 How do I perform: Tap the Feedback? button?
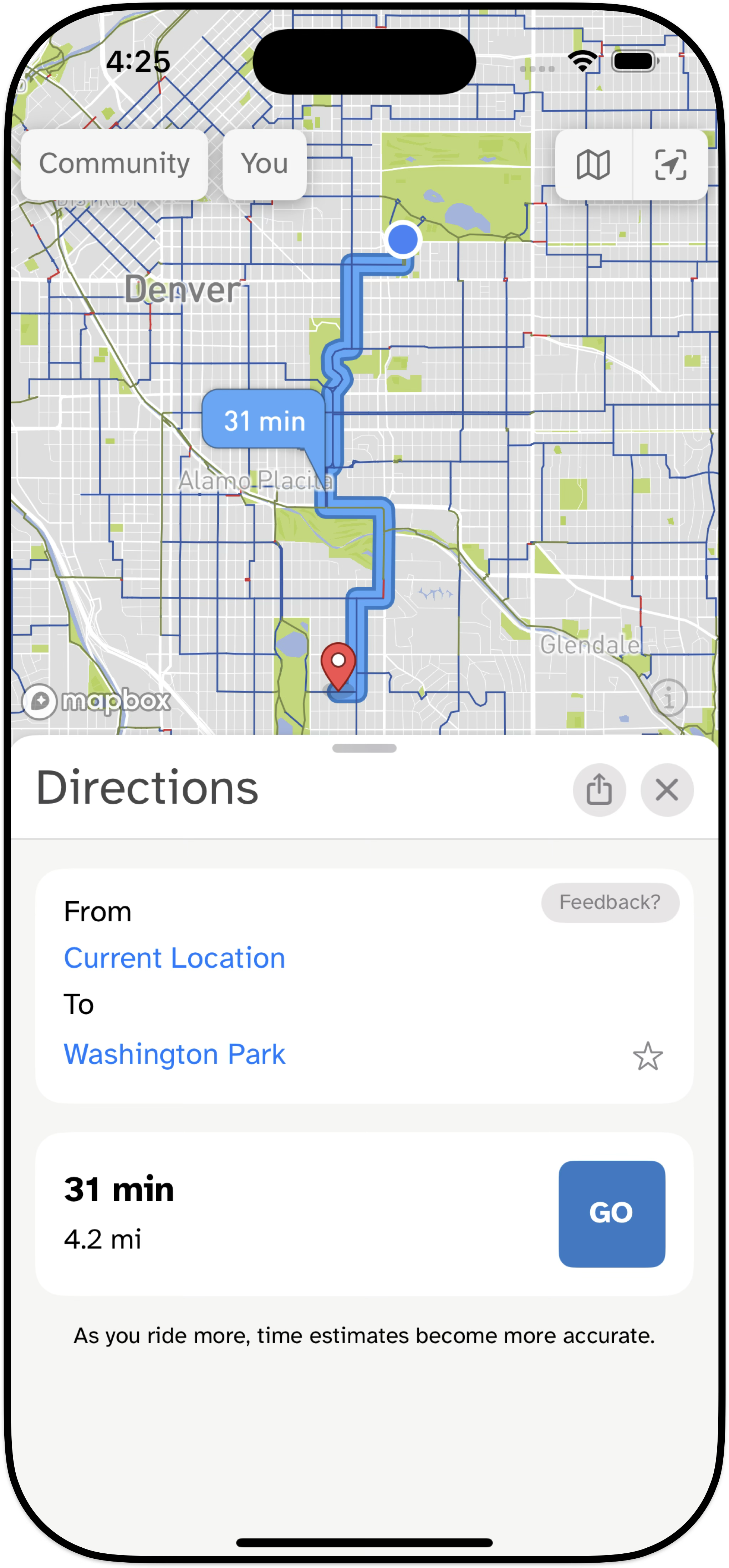[610, 902]
